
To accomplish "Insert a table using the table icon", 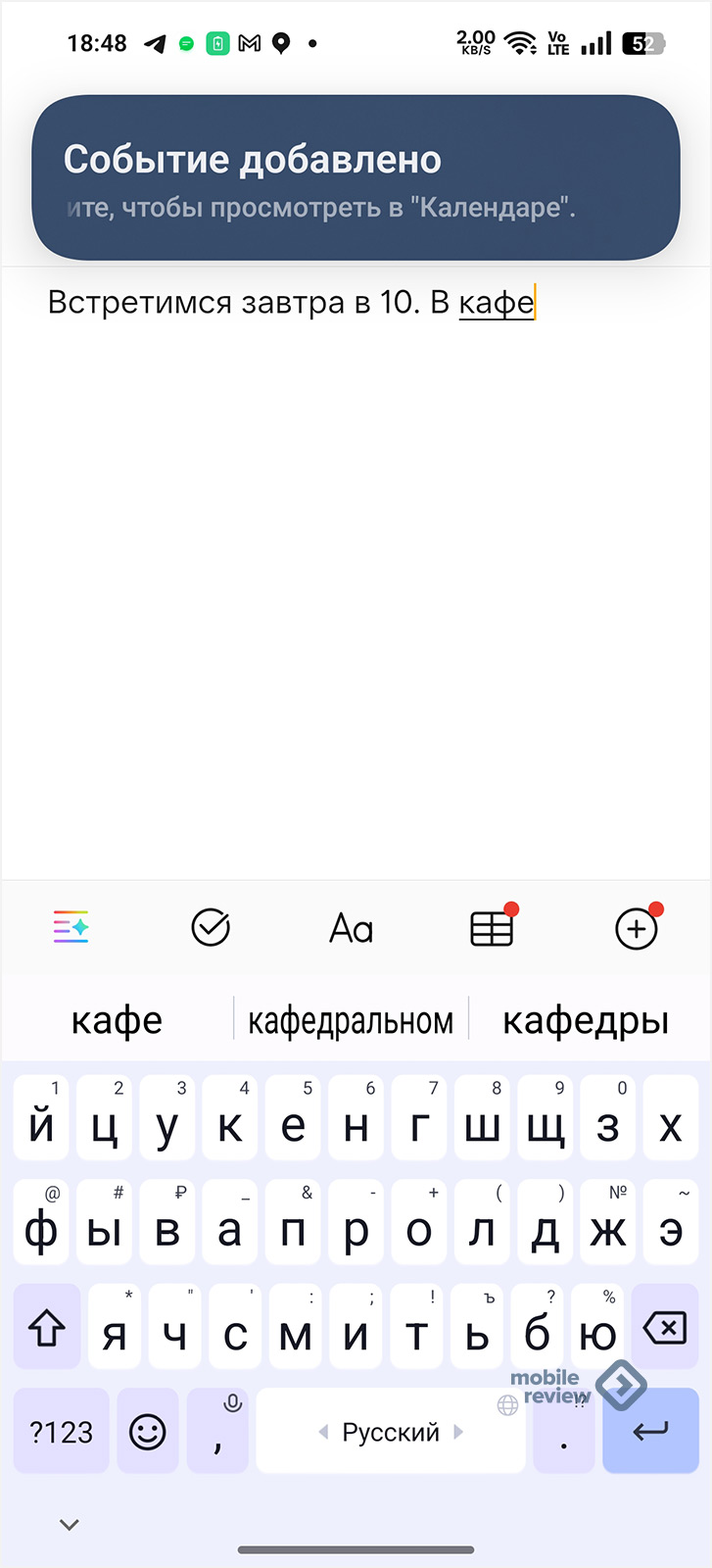I will (493, 926).
